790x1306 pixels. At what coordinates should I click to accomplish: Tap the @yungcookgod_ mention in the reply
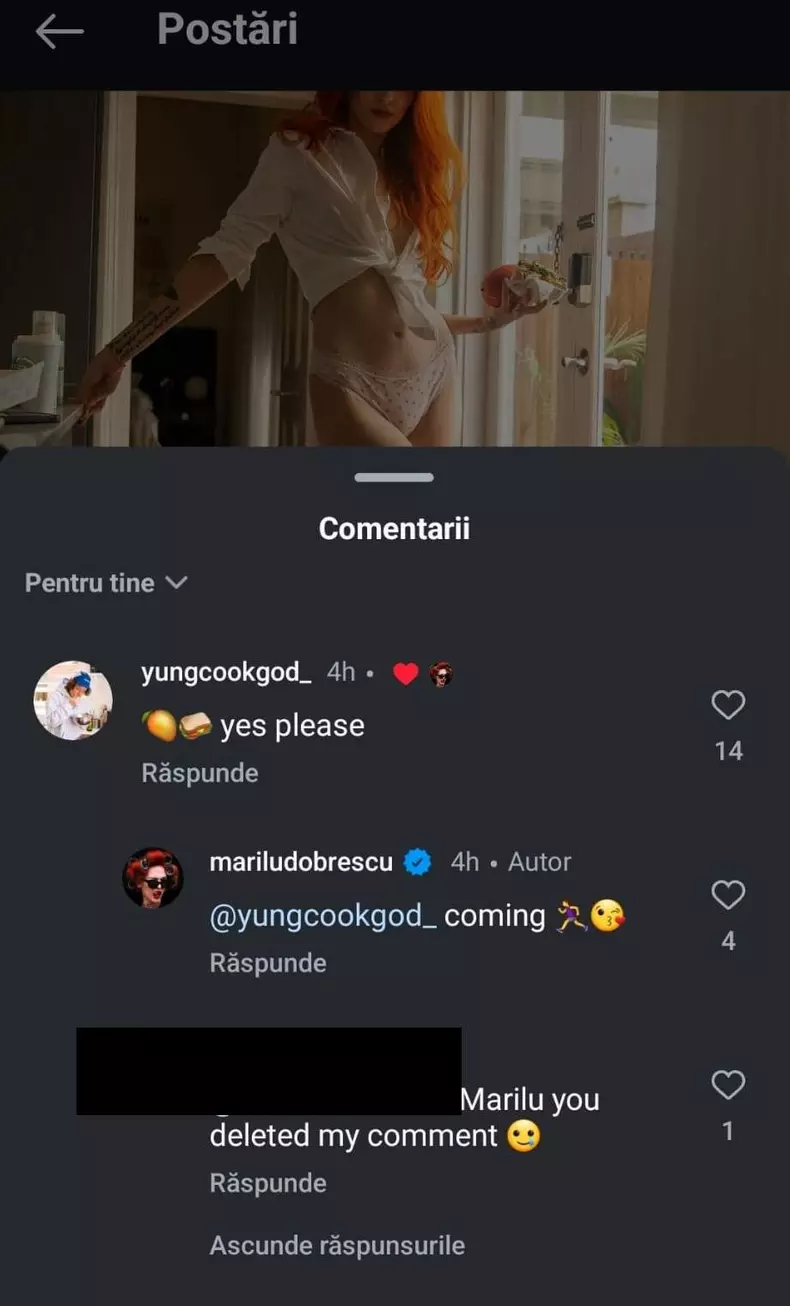[323, 916]
